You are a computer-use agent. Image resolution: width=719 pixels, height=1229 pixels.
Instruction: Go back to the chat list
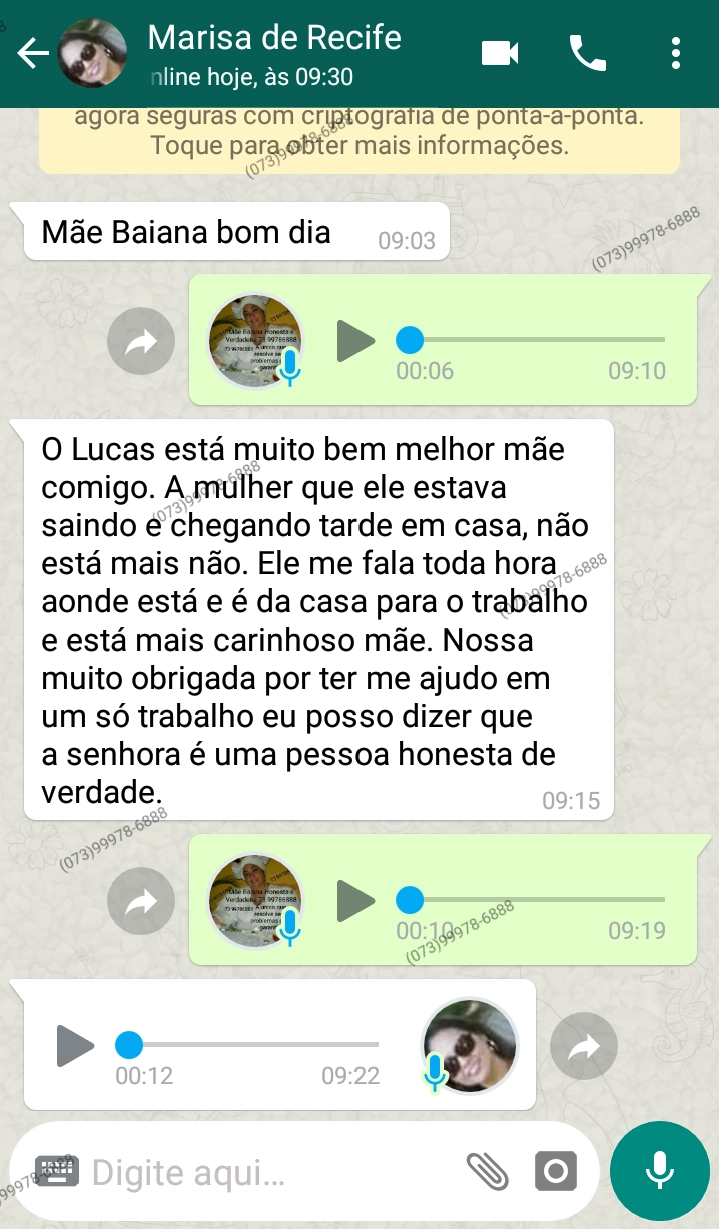click(x=32, y=53)
